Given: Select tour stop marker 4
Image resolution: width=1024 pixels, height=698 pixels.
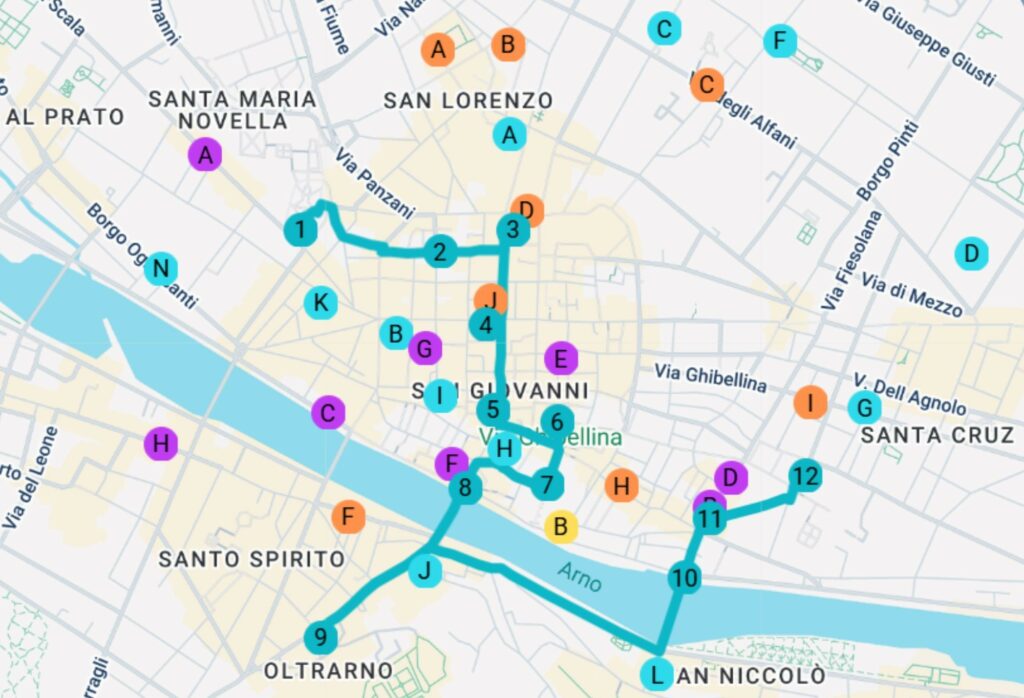Looking at the screenshot, I should click(486, 325).
